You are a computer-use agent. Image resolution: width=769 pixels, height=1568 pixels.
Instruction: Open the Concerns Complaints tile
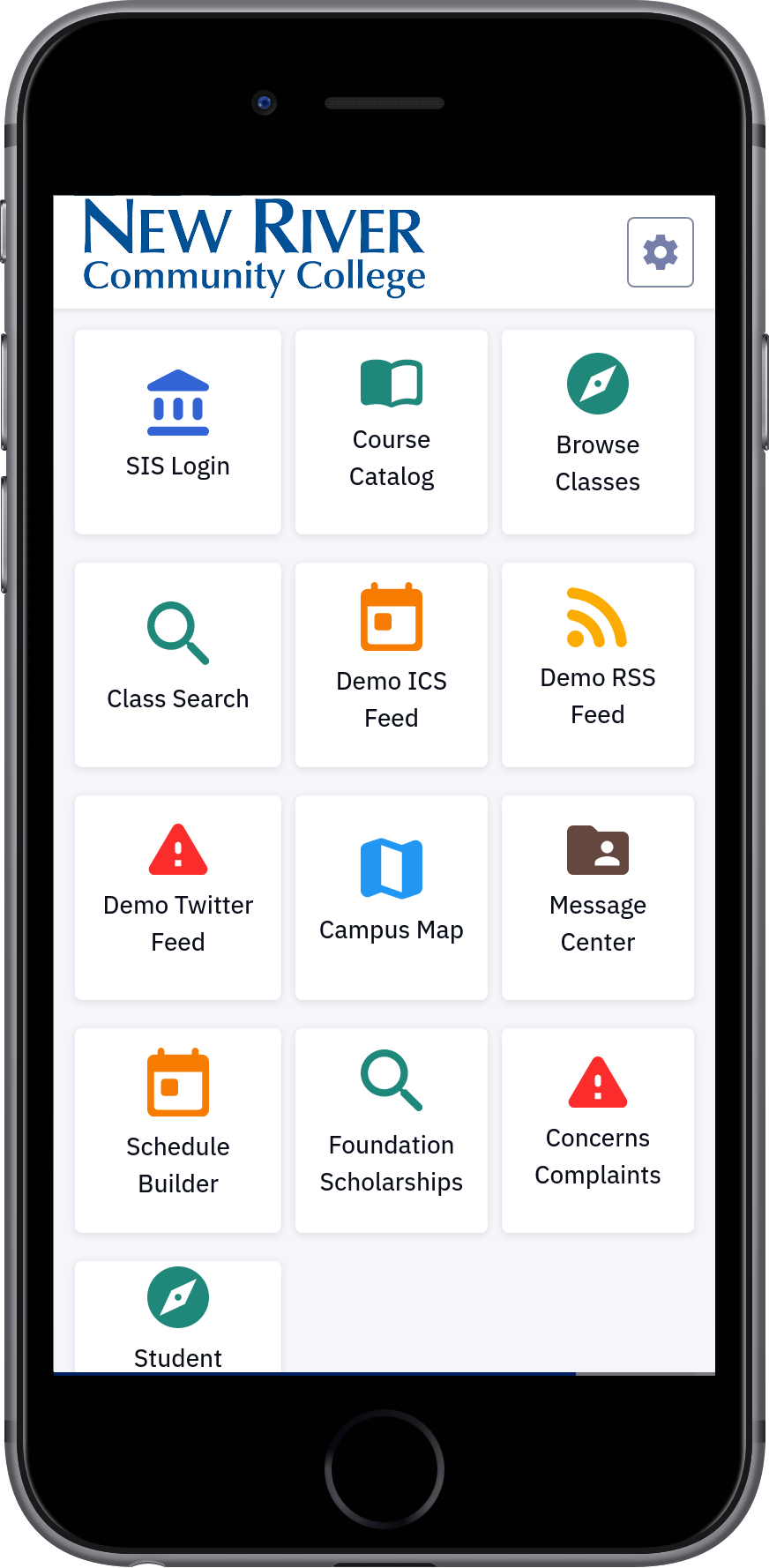coord(598,1131)
